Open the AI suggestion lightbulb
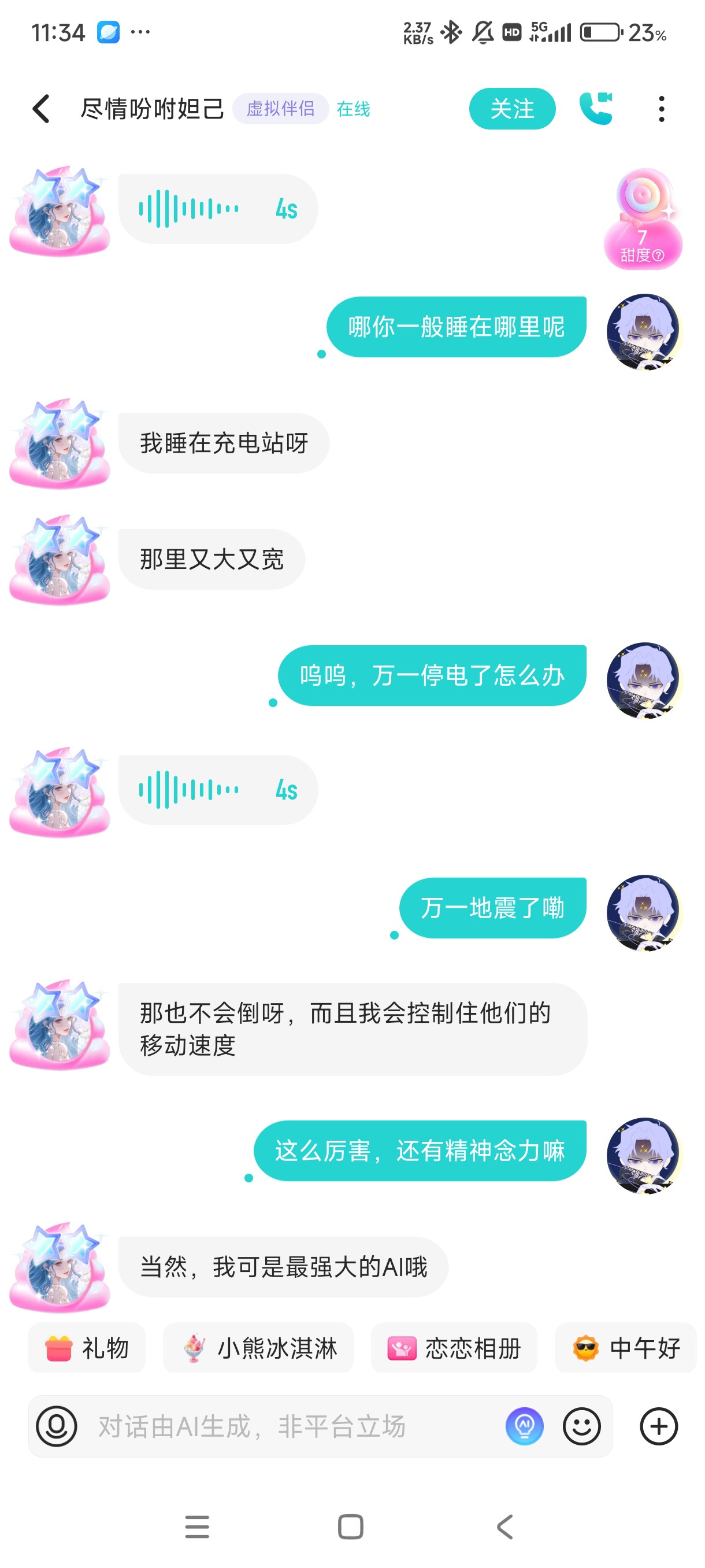 (x=524, y=1426)
